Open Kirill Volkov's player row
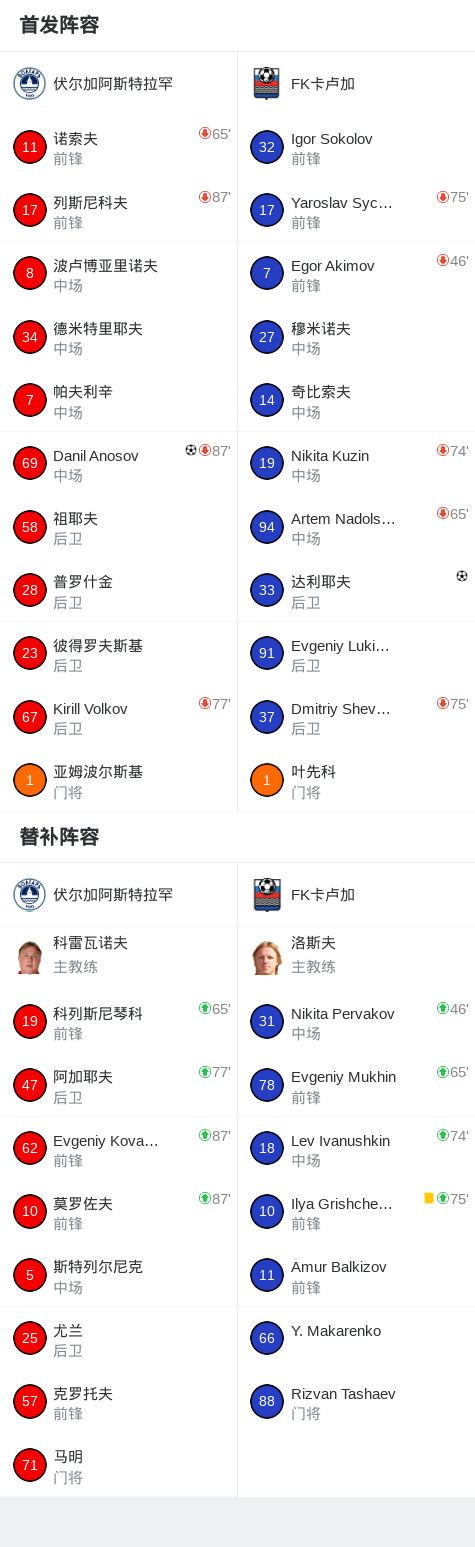Image resolution: width=475 pixels, height=1547 pixels. point(118,717)
